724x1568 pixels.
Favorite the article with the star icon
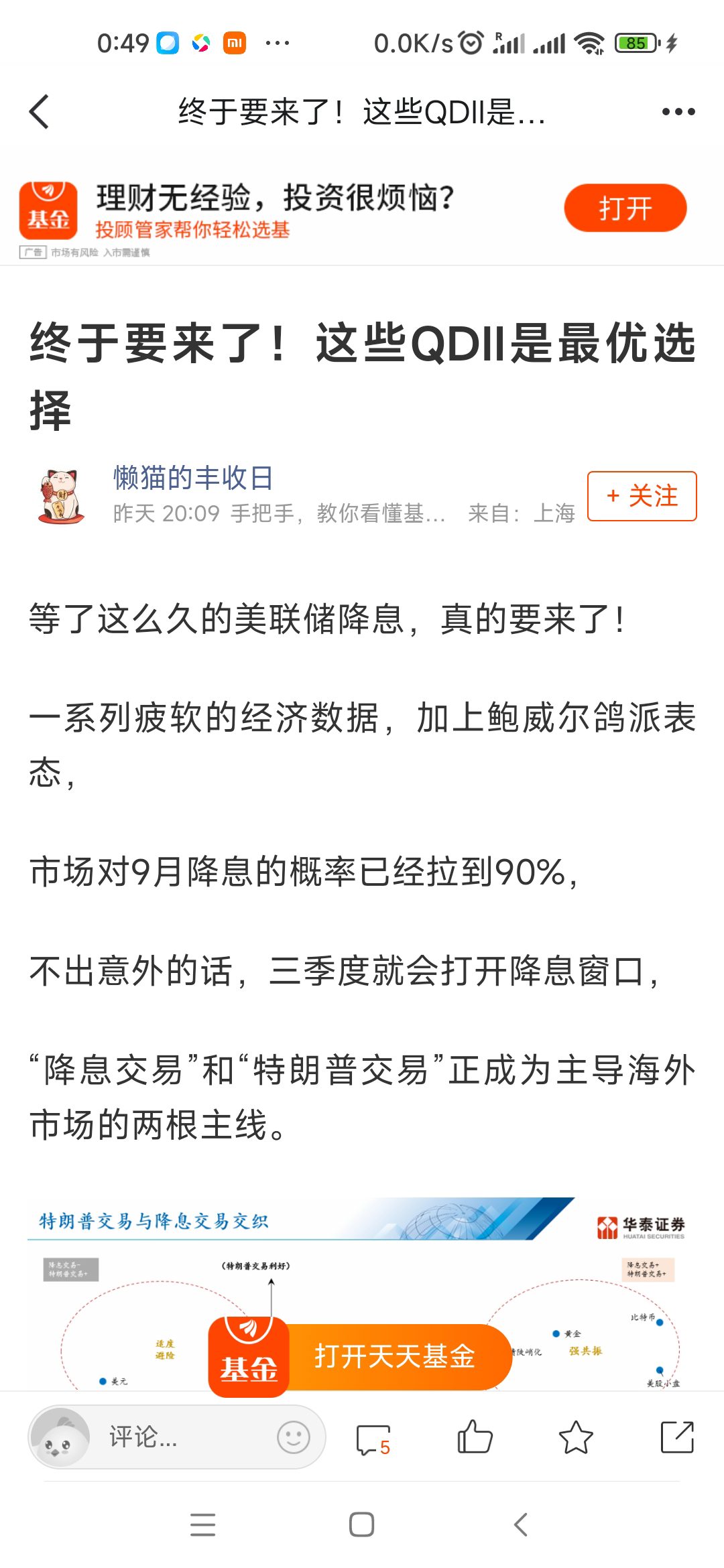point(576,1437)
